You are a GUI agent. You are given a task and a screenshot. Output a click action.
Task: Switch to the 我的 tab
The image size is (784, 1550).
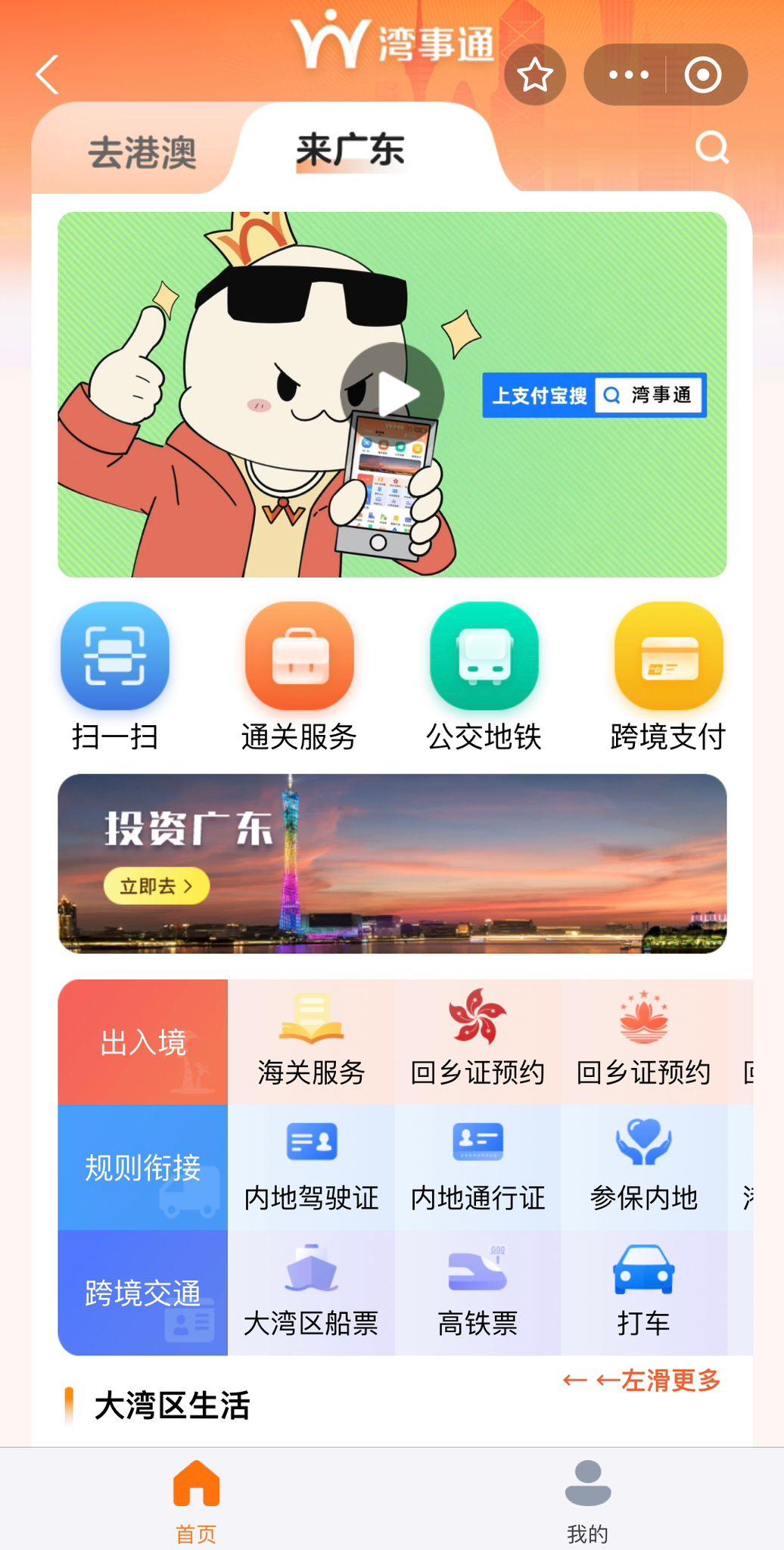587,1500
